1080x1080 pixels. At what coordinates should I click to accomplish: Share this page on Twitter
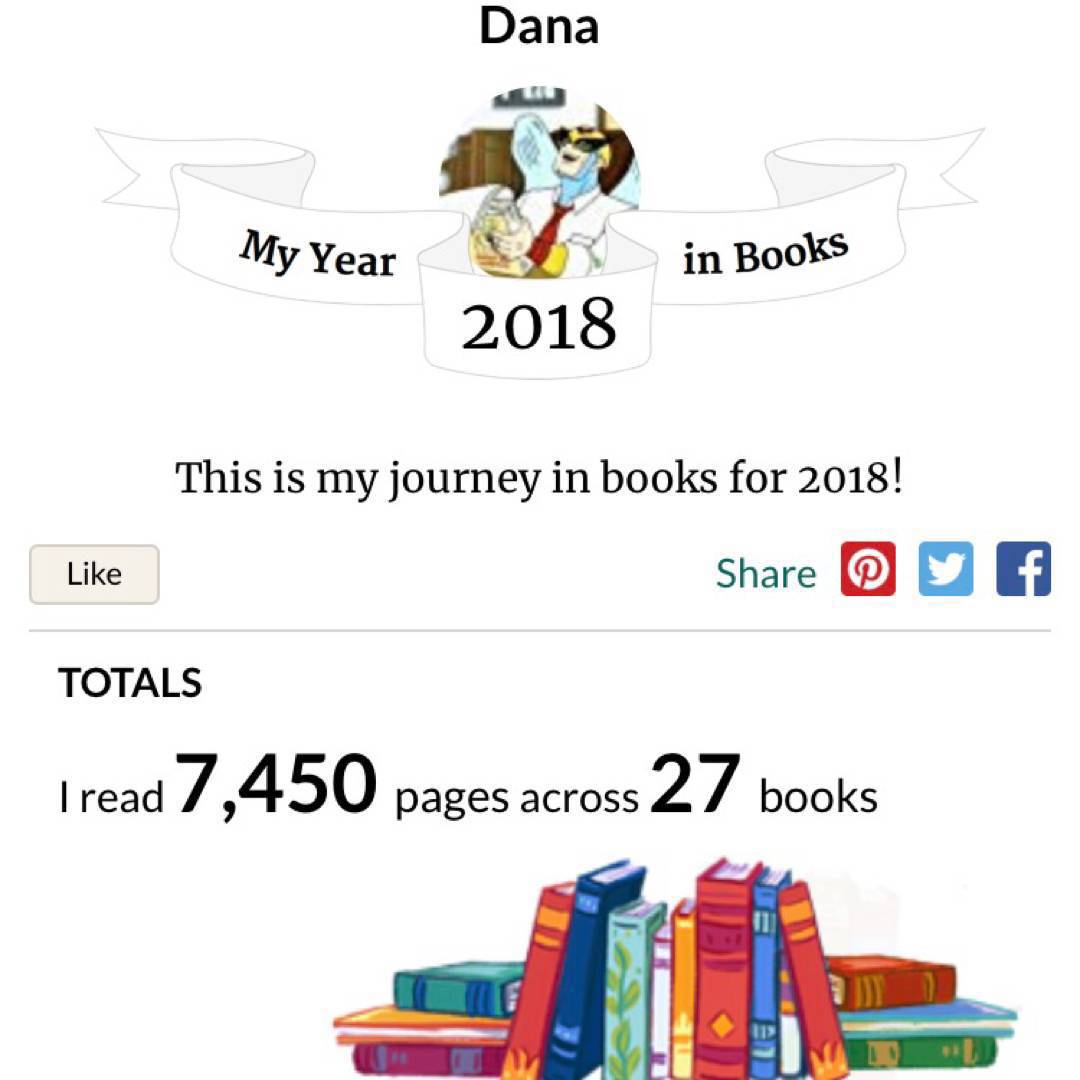pyautogui.click(x=945, y=569)
